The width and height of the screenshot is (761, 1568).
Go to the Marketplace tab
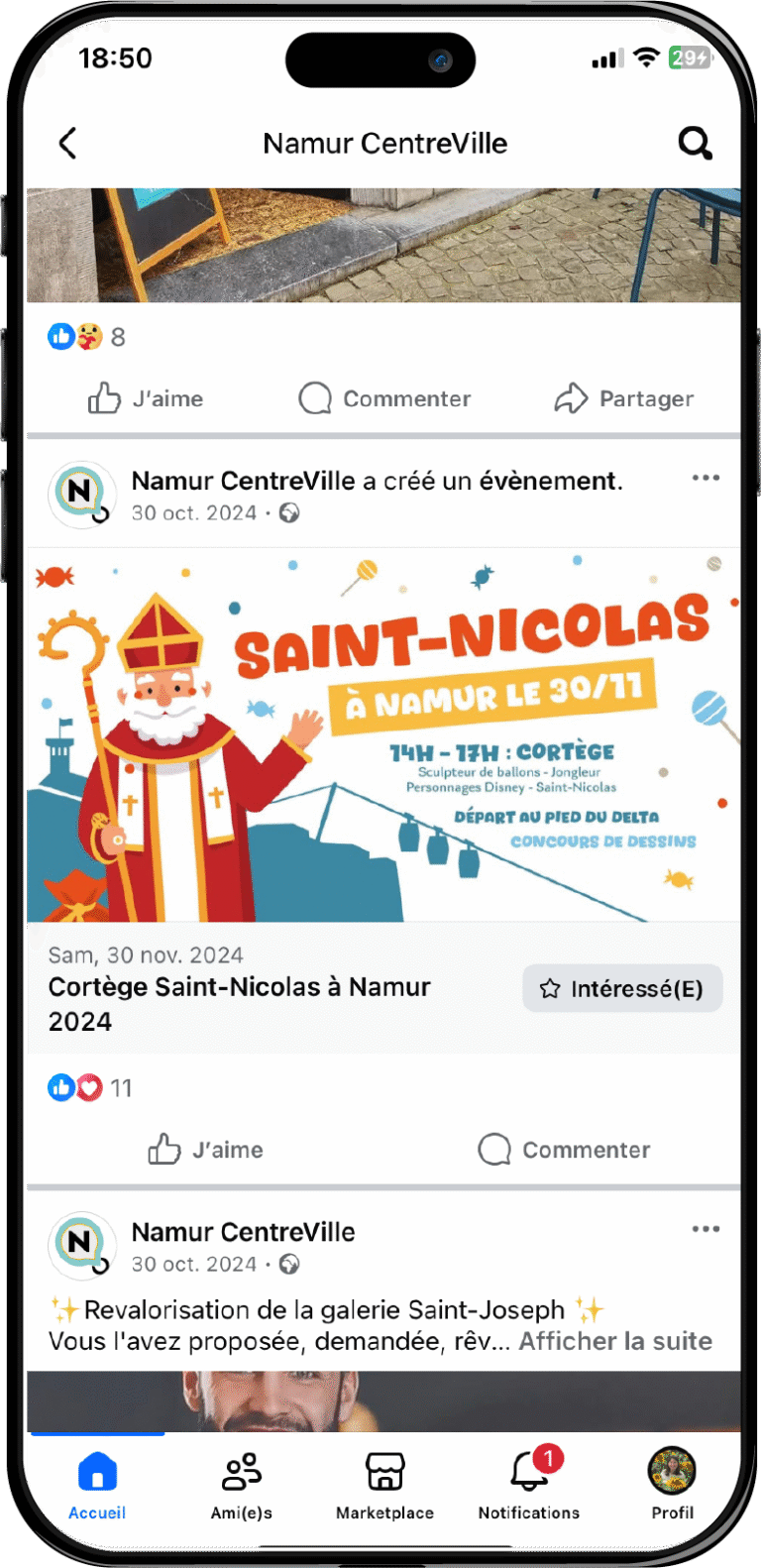click(x=384, y=1485)
